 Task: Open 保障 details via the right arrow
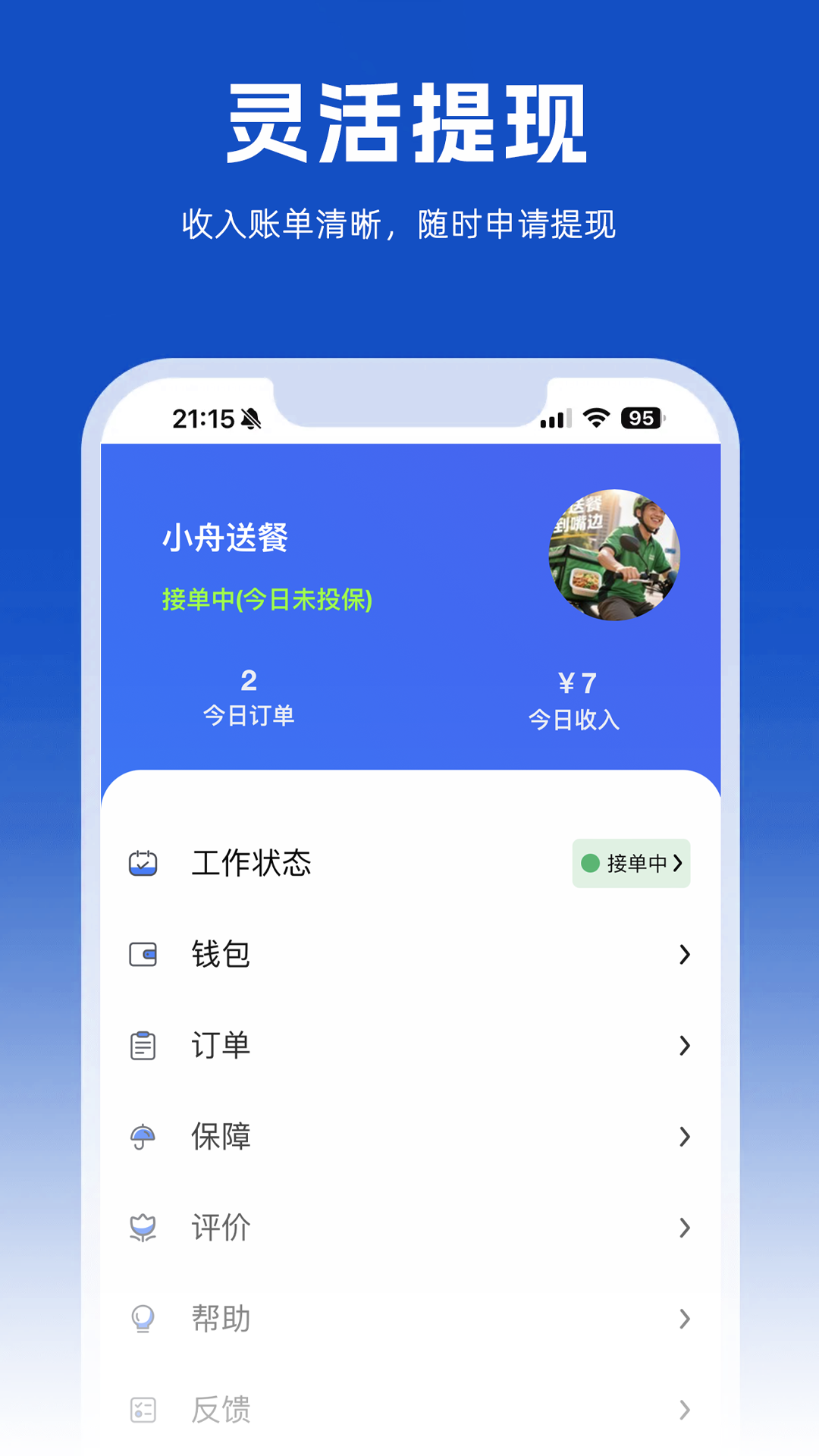[685, 1136]
